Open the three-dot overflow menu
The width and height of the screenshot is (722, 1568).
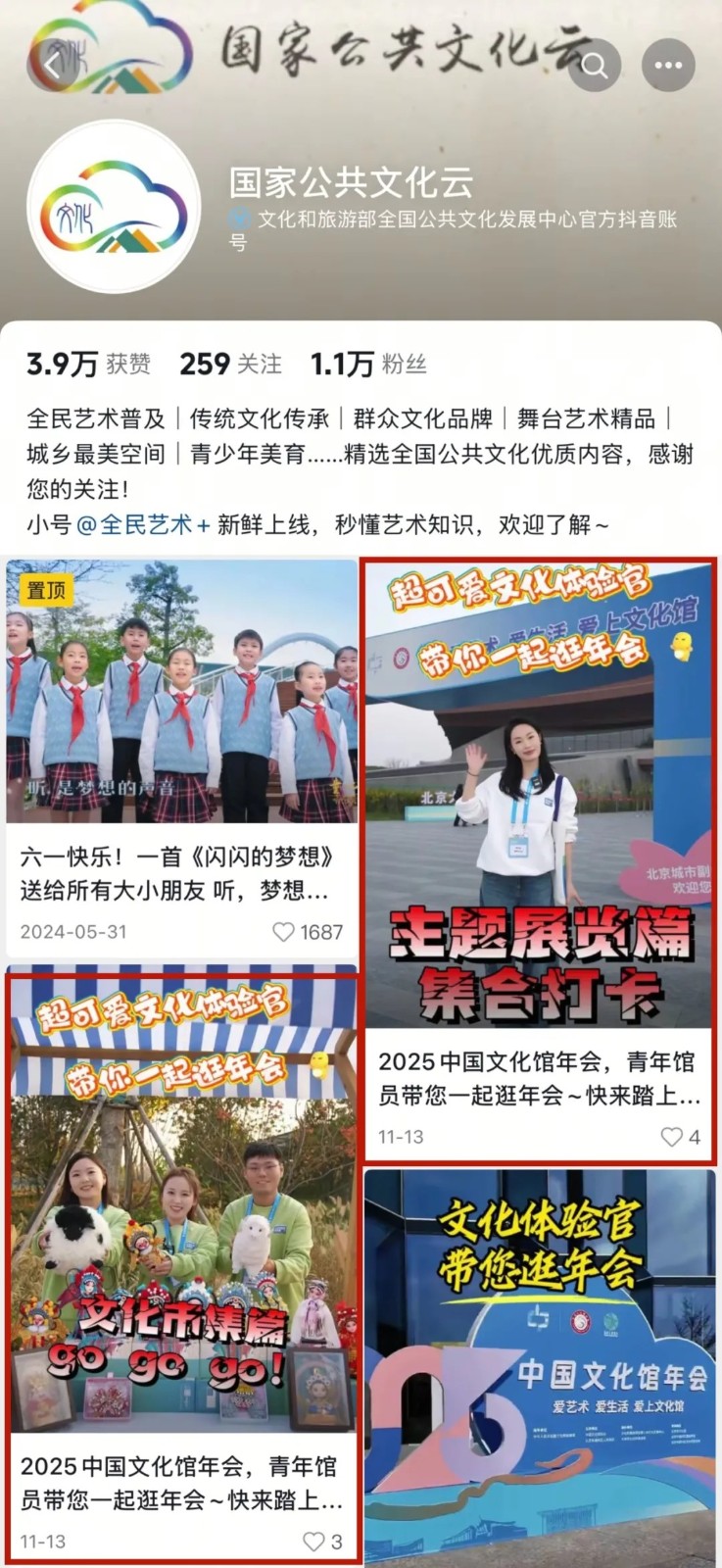coord(668,66)
